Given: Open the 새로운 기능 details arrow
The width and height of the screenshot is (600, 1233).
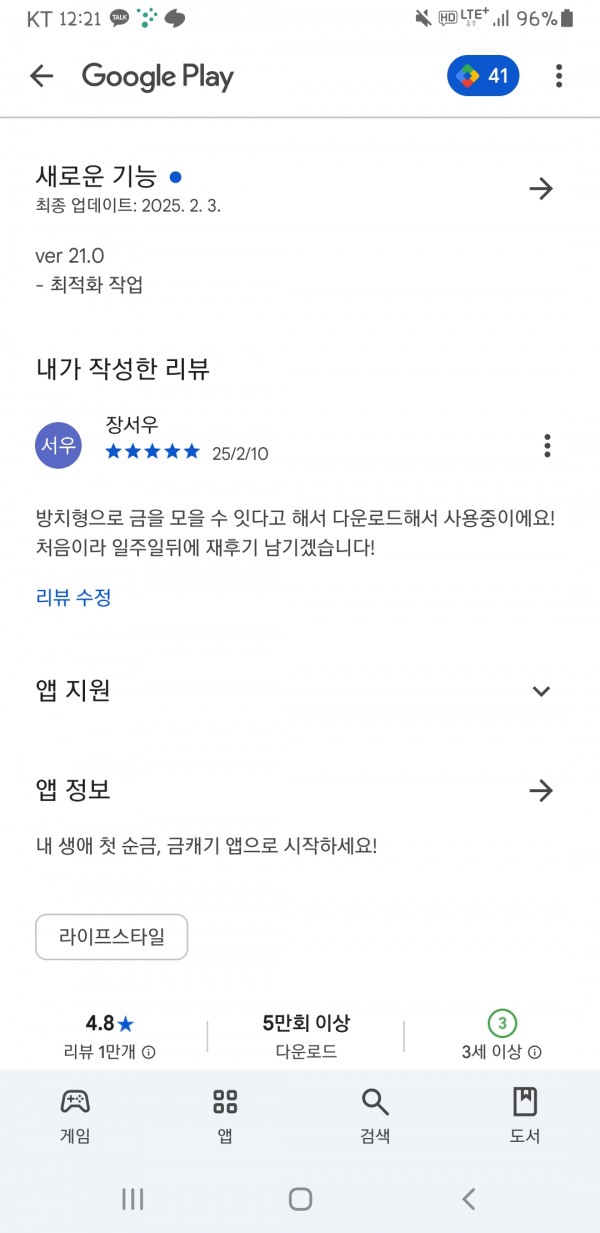Looking at the screenshot, I should [x=541, y=188].
